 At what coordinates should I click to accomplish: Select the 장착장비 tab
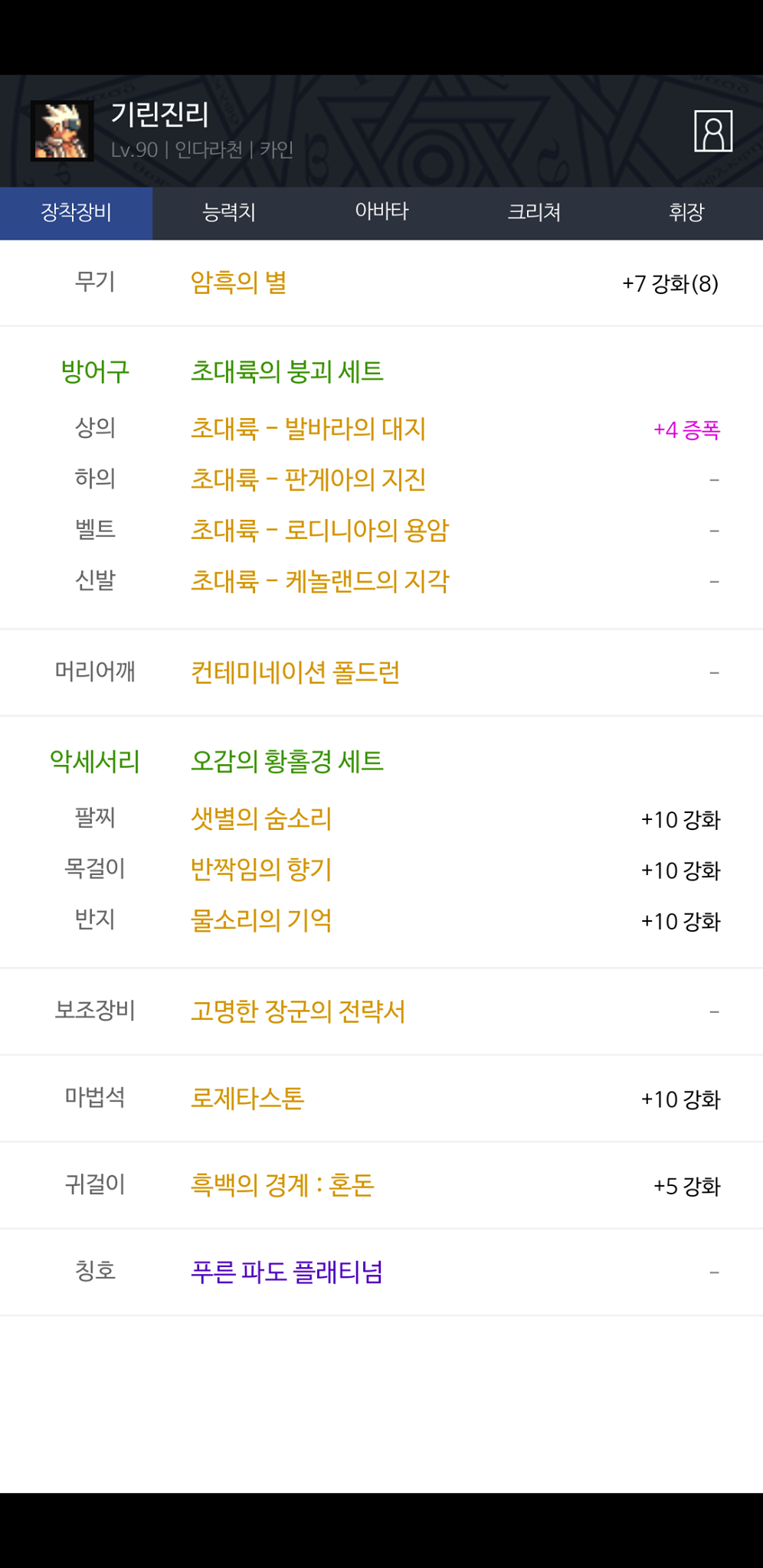point(76,213)
